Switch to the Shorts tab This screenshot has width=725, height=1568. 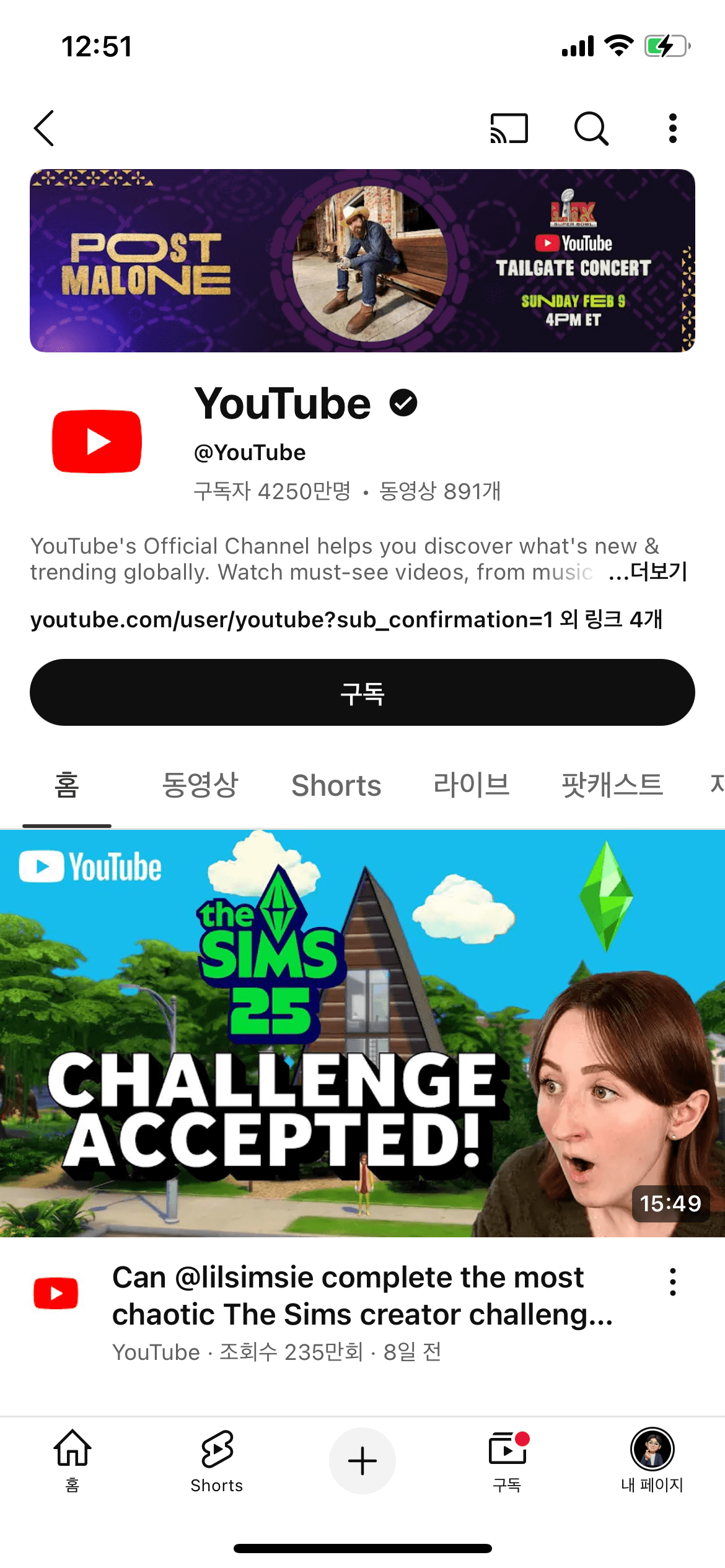335,785
